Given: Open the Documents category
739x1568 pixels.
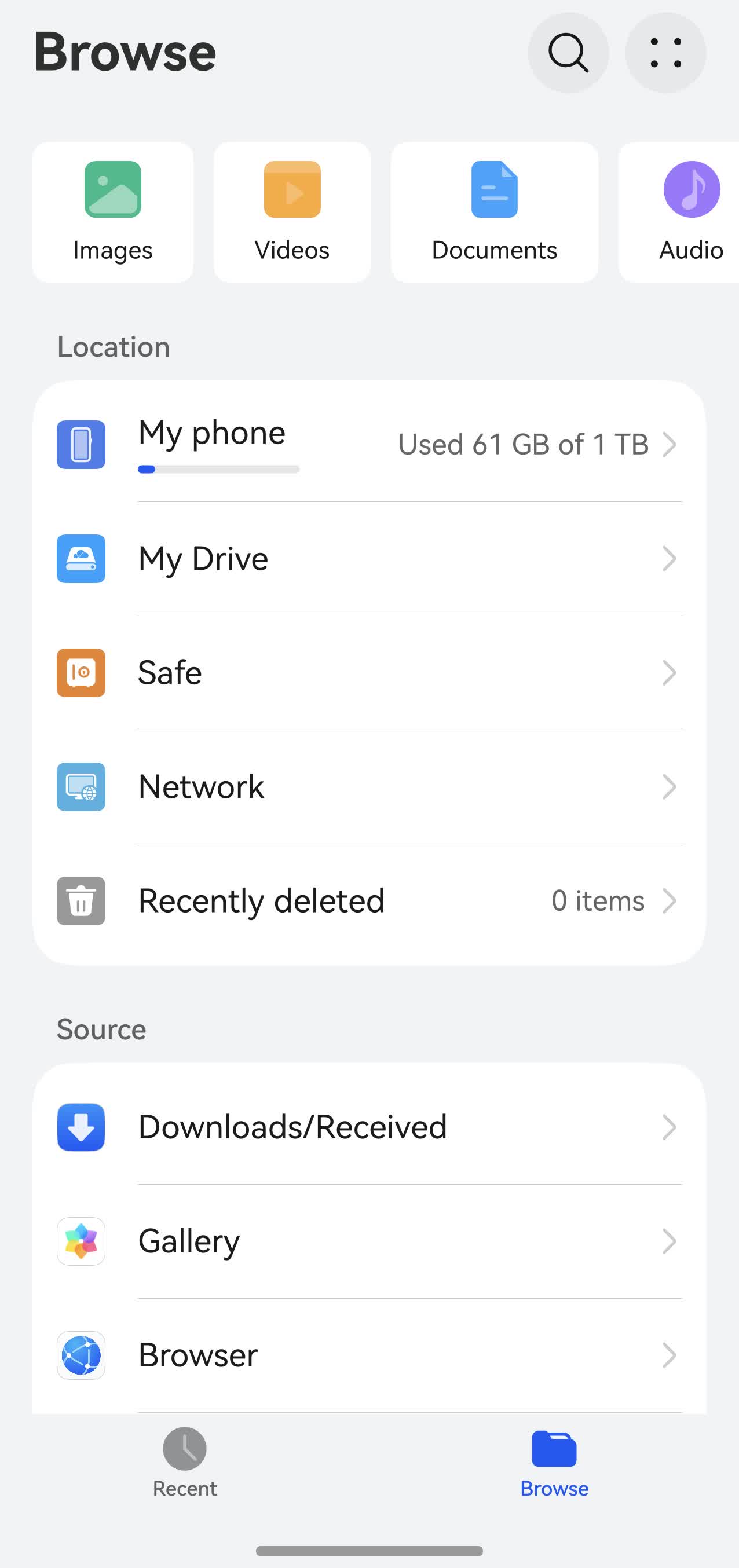Looking at the screenshot, I should (x=493, y=212).
